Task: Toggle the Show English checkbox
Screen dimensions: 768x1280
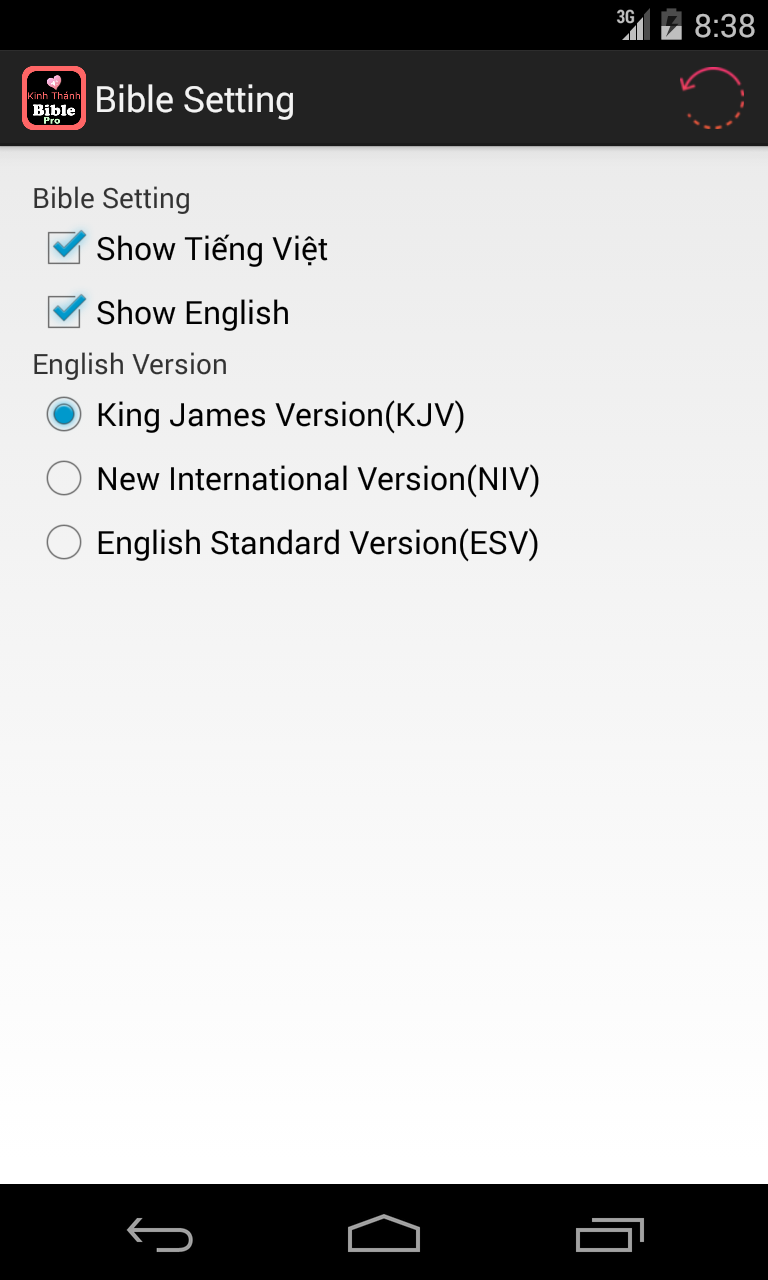Action: tap(65, 312)
